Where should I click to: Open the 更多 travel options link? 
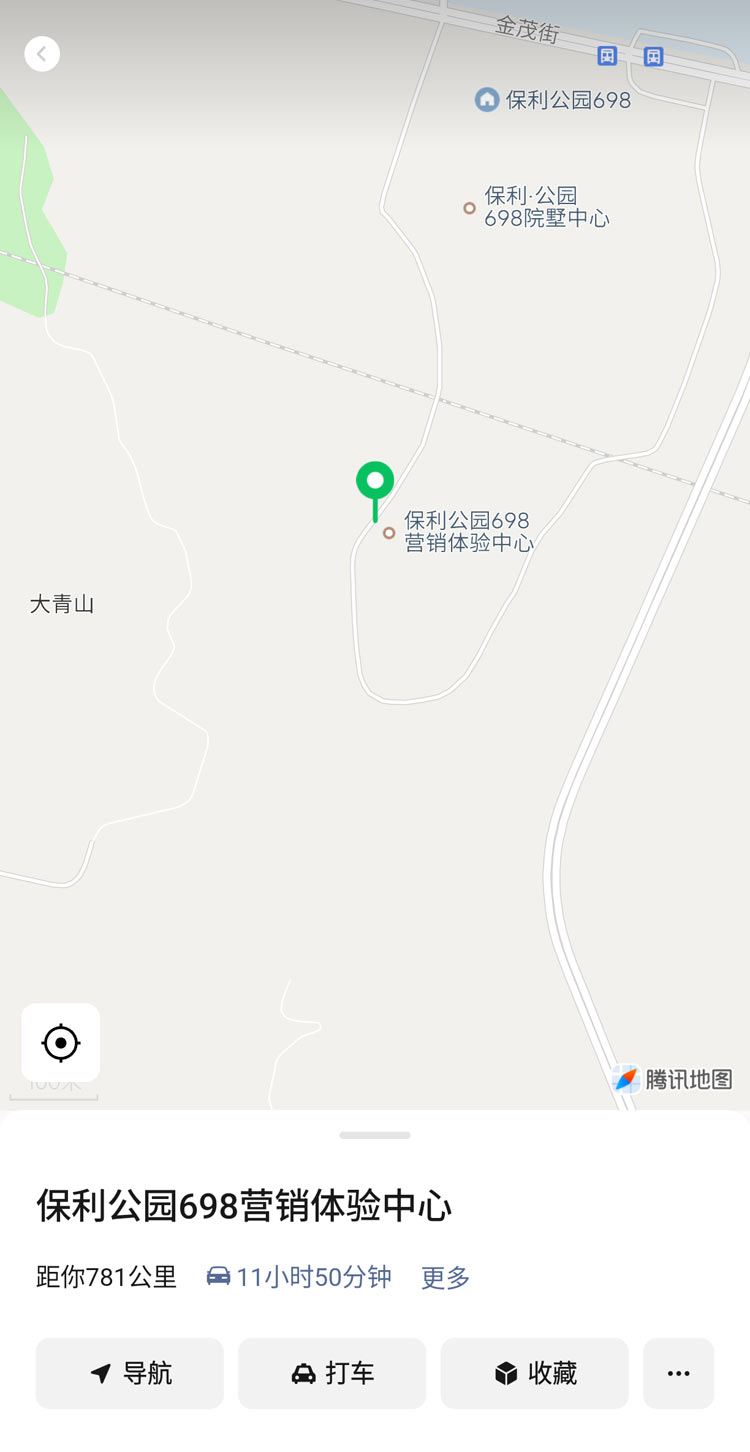445,1277
